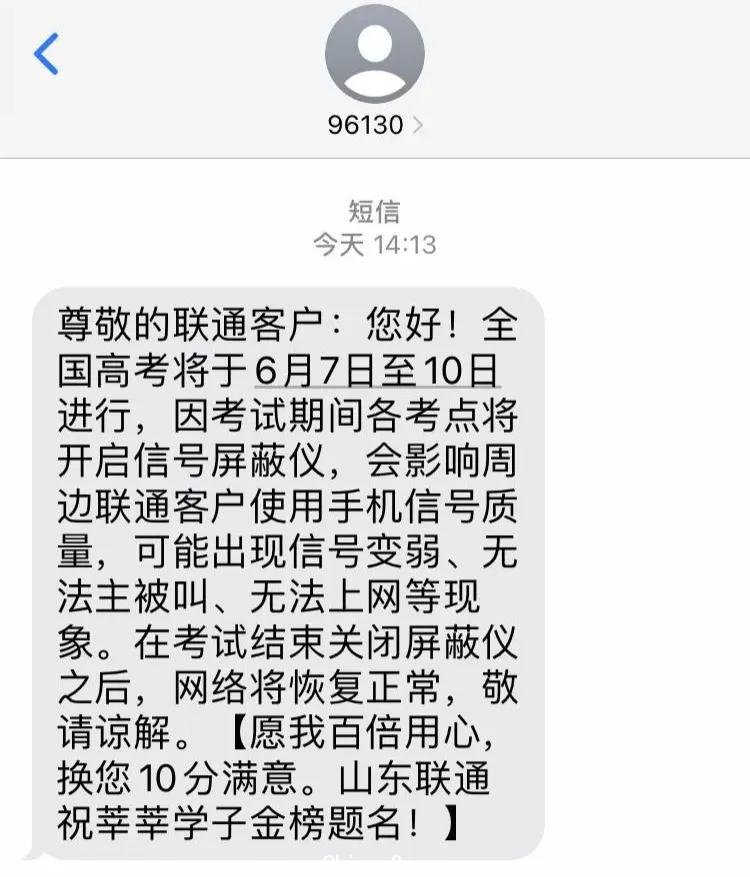Open contact details for 96130

coord(375,124)
